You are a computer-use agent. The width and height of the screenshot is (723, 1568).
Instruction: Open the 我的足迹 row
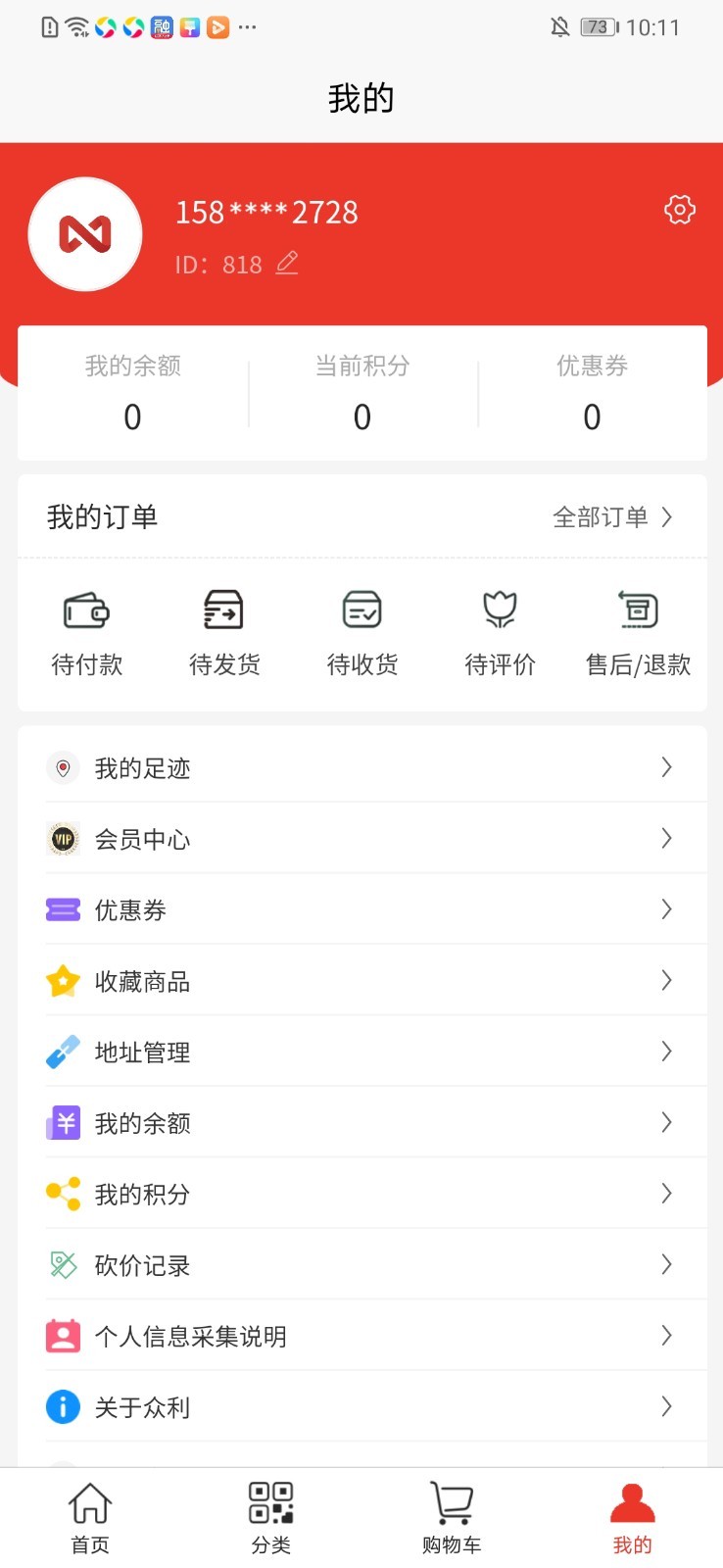[x=361, y=768]
